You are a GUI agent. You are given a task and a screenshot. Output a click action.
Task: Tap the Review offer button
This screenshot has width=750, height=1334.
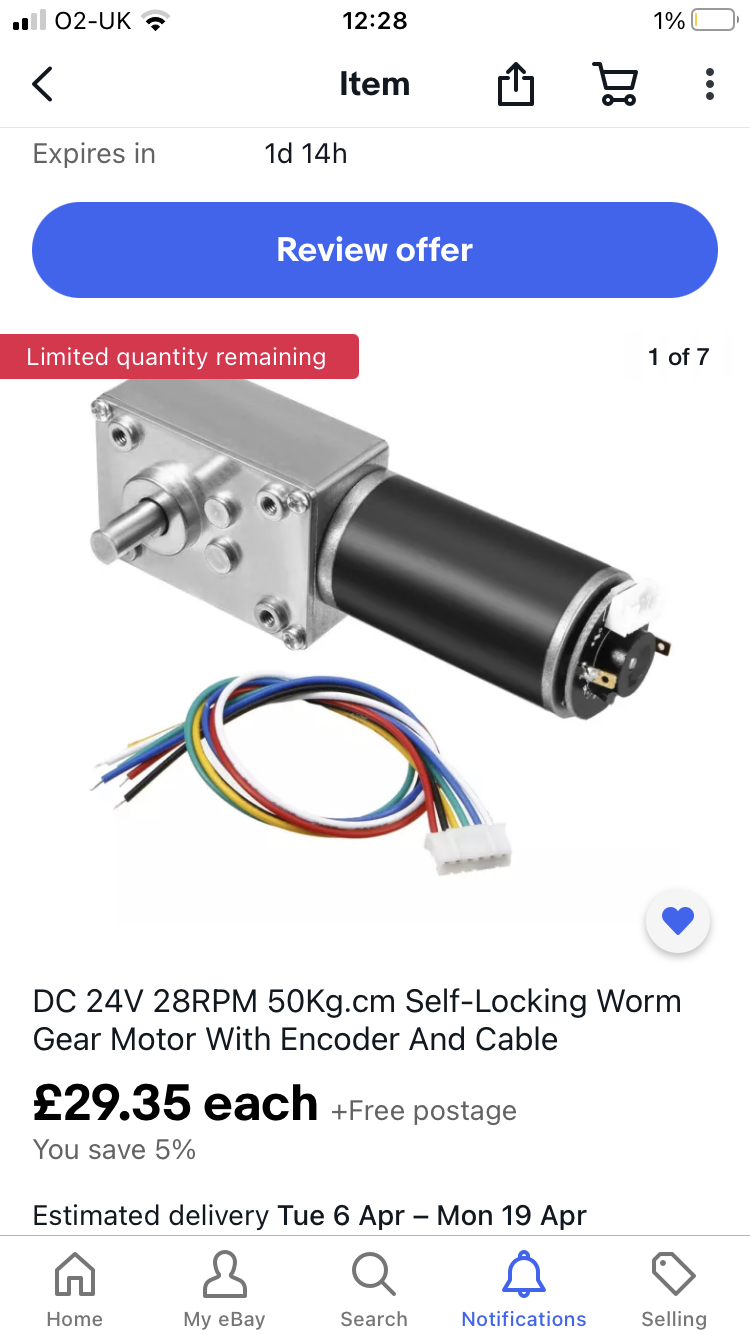pos(375,250)
